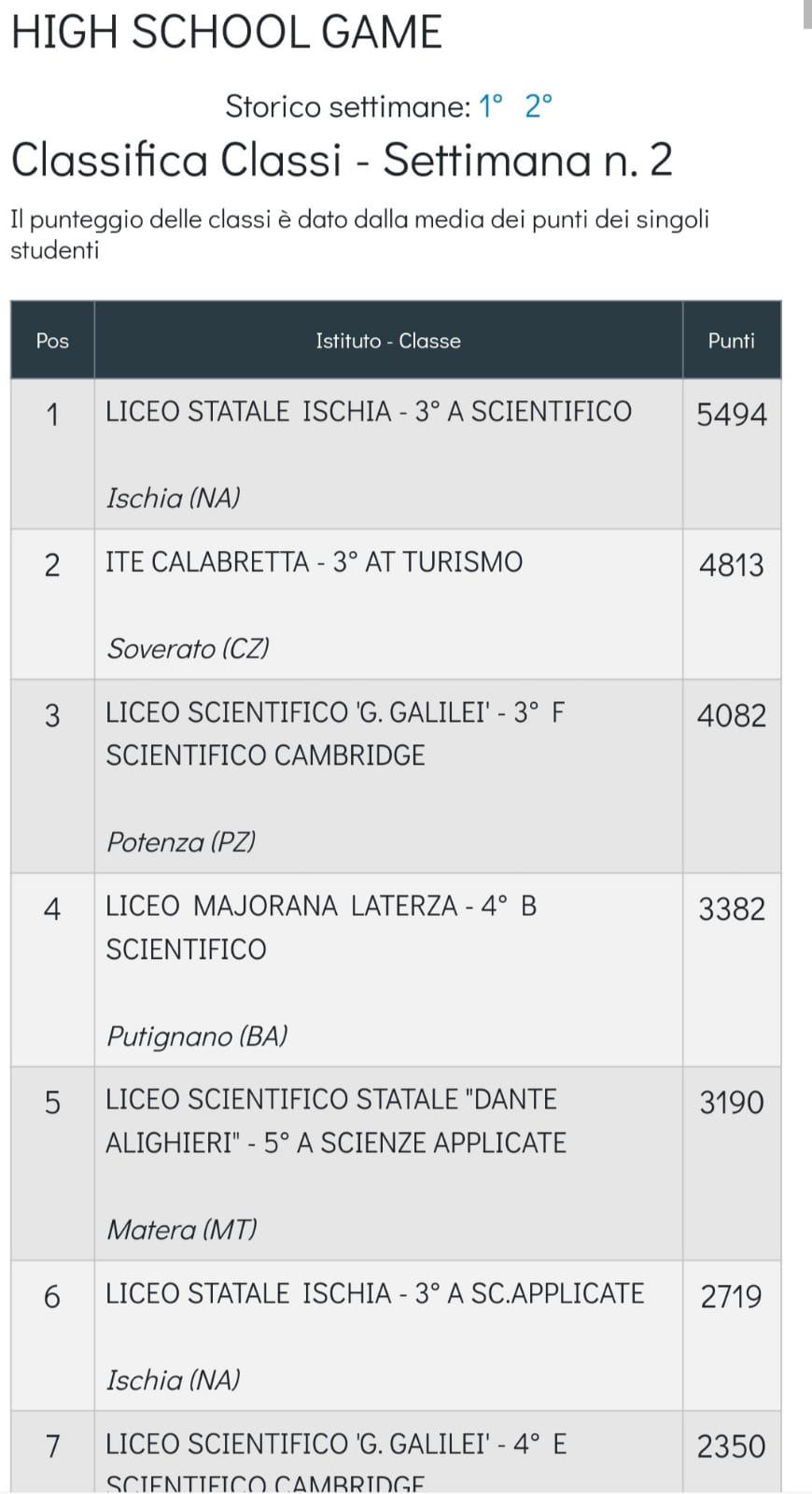Open week 1° ranking history link
812x1494 pixels.
491,106
